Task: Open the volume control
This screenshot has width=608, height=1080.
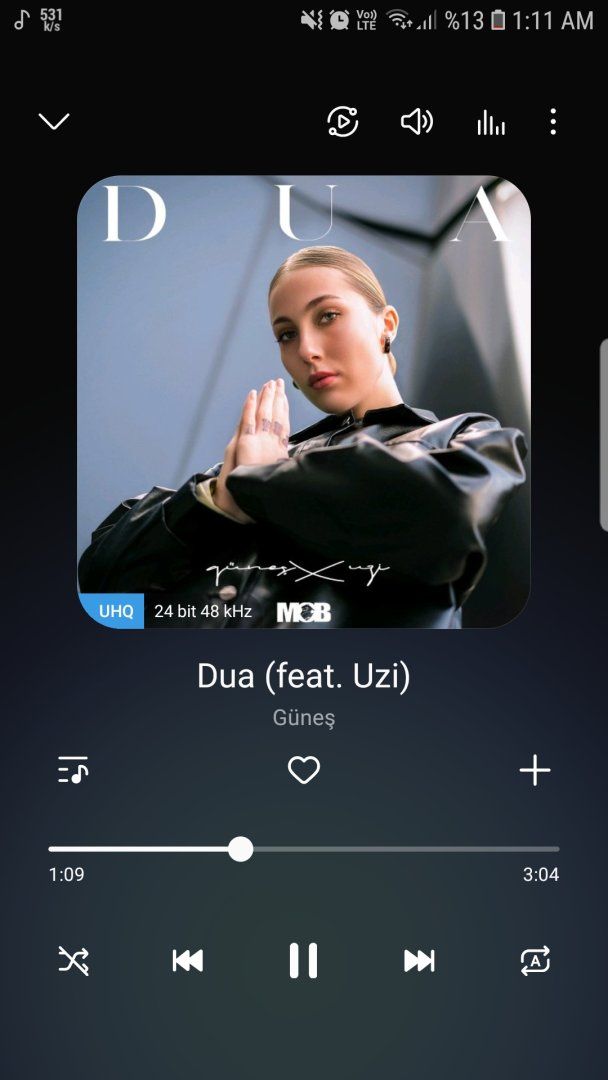Action: (416, 122)
